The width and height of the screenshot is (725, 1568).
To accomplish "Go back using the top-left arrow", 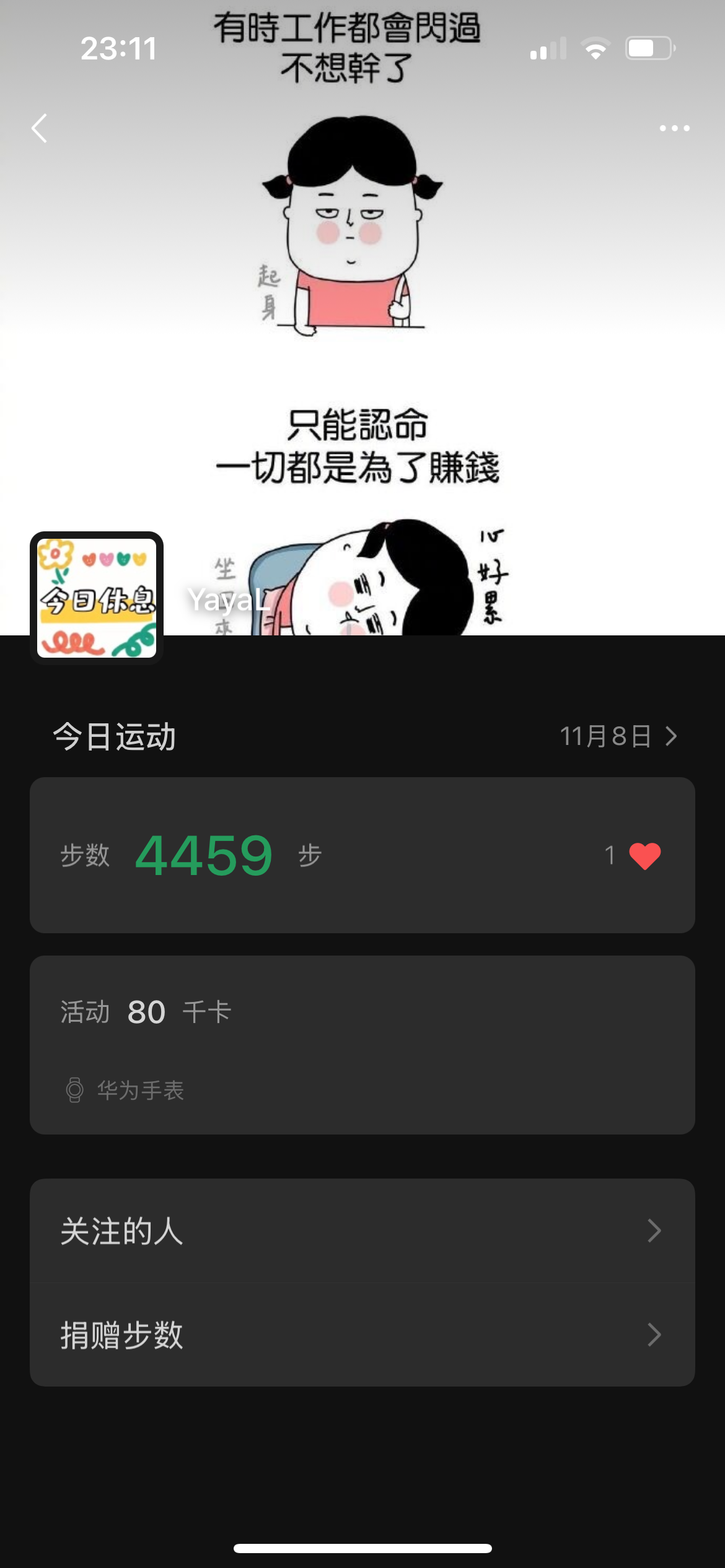I will [x=40, y=128].
